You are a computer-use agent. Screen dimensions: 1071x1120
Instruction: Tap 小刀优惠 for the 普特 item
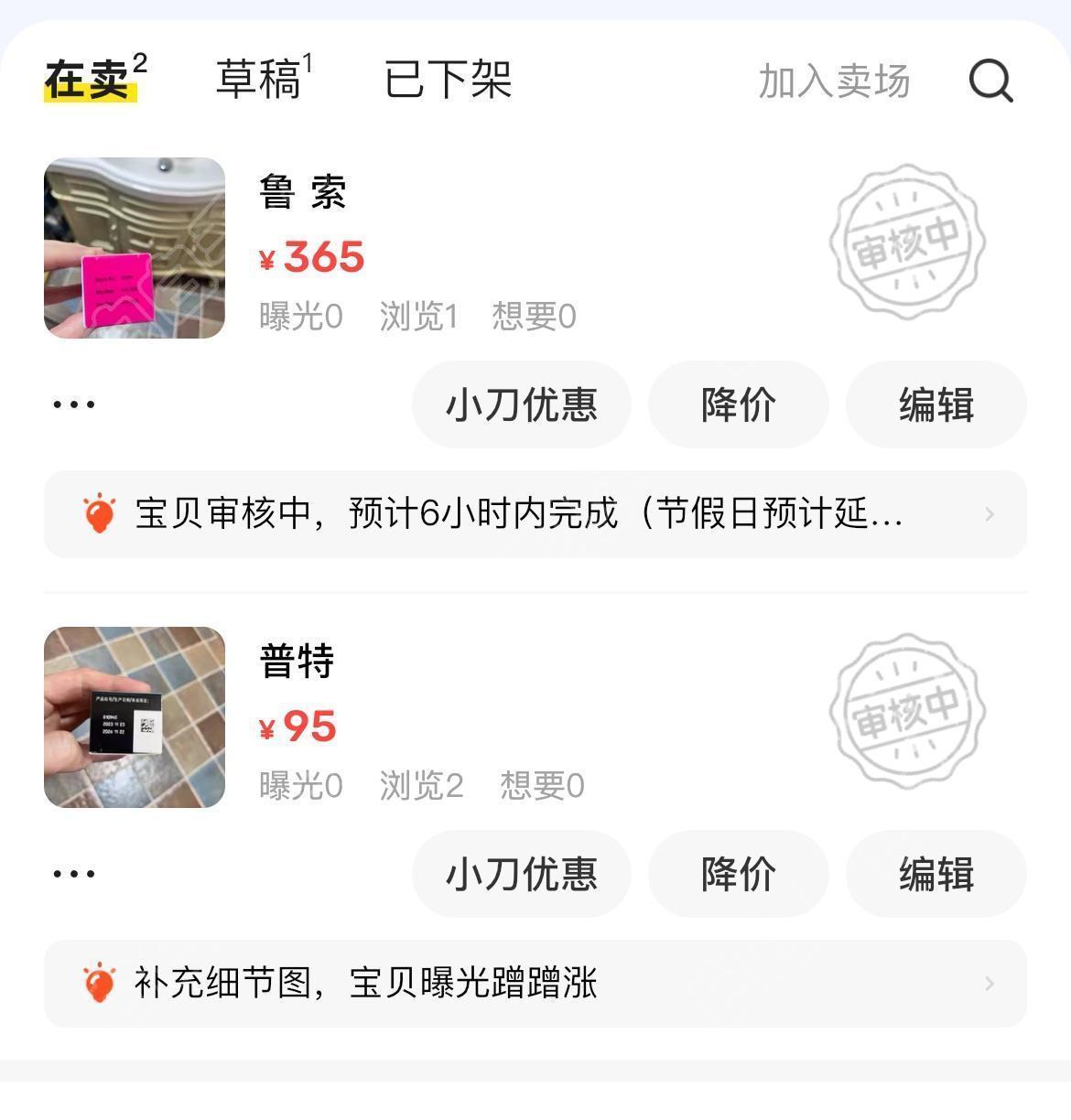coord(521,874)
